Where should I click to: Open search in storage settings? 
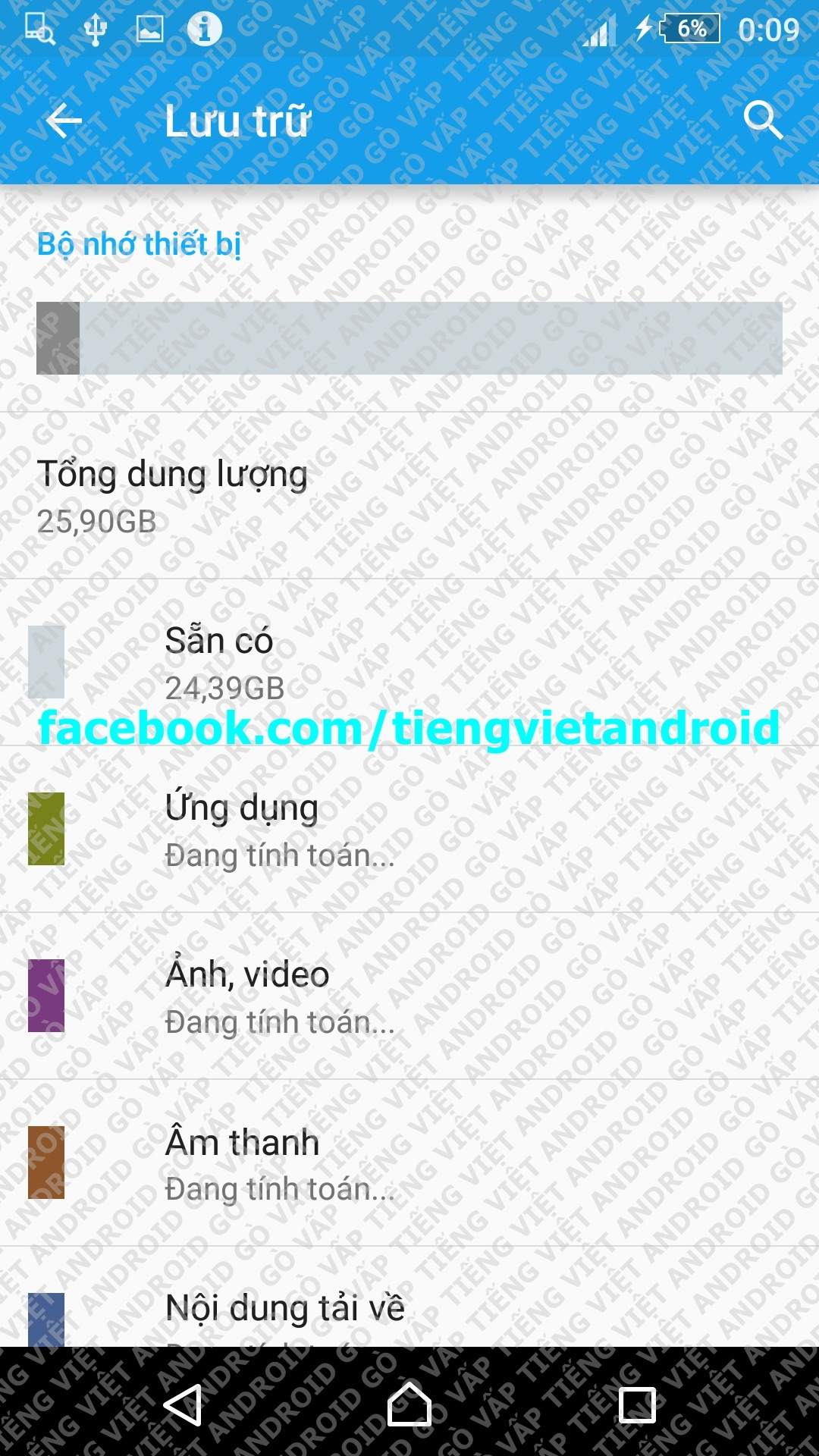click(x=762, y=121)
